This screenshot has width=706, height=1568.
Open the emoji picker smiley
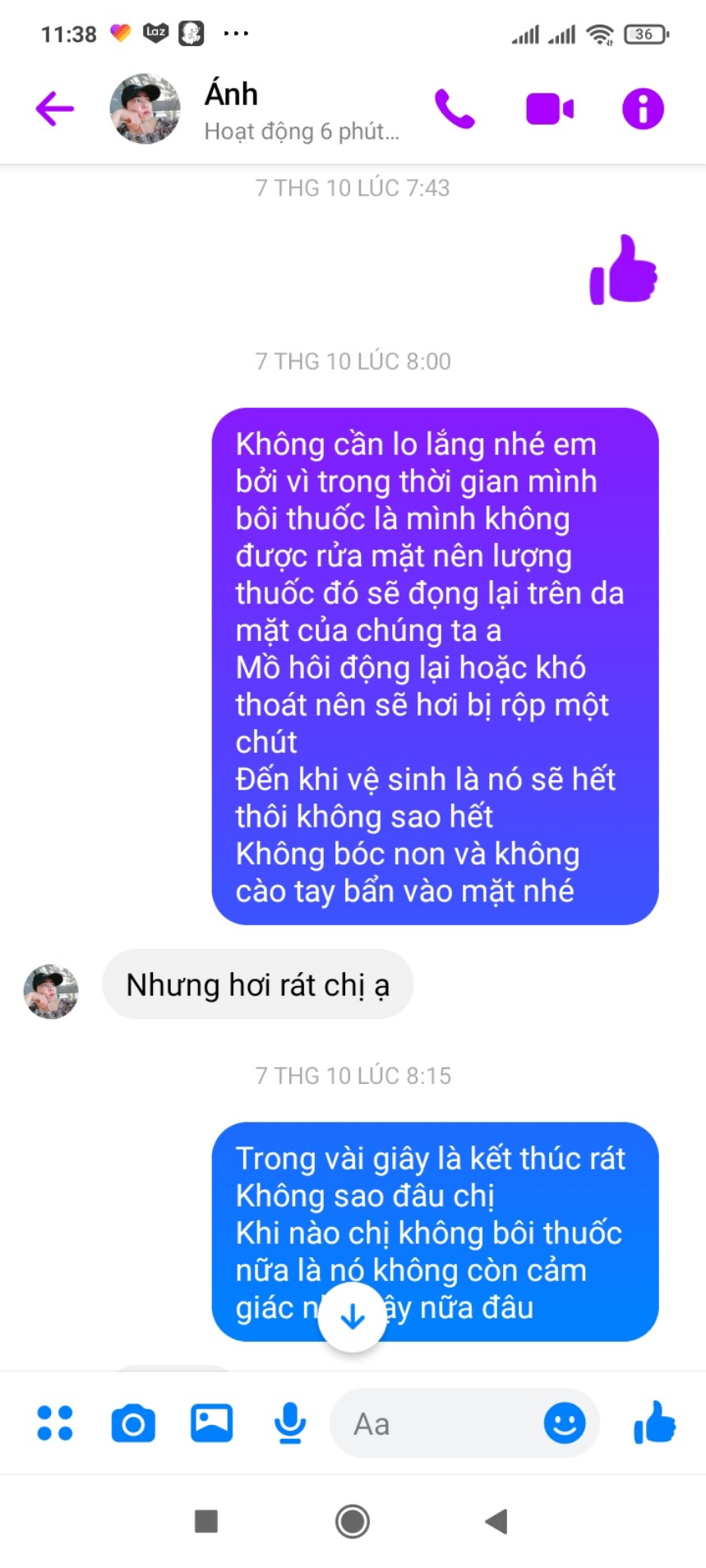click(x=565, y=1423)
